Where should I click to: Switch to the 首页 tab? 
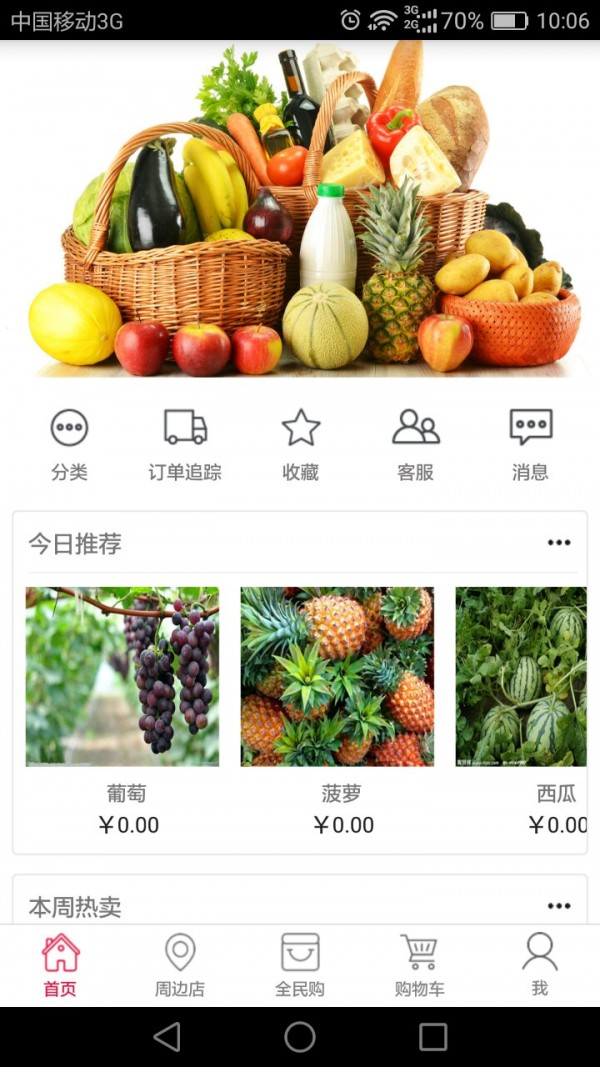point(60,965)
